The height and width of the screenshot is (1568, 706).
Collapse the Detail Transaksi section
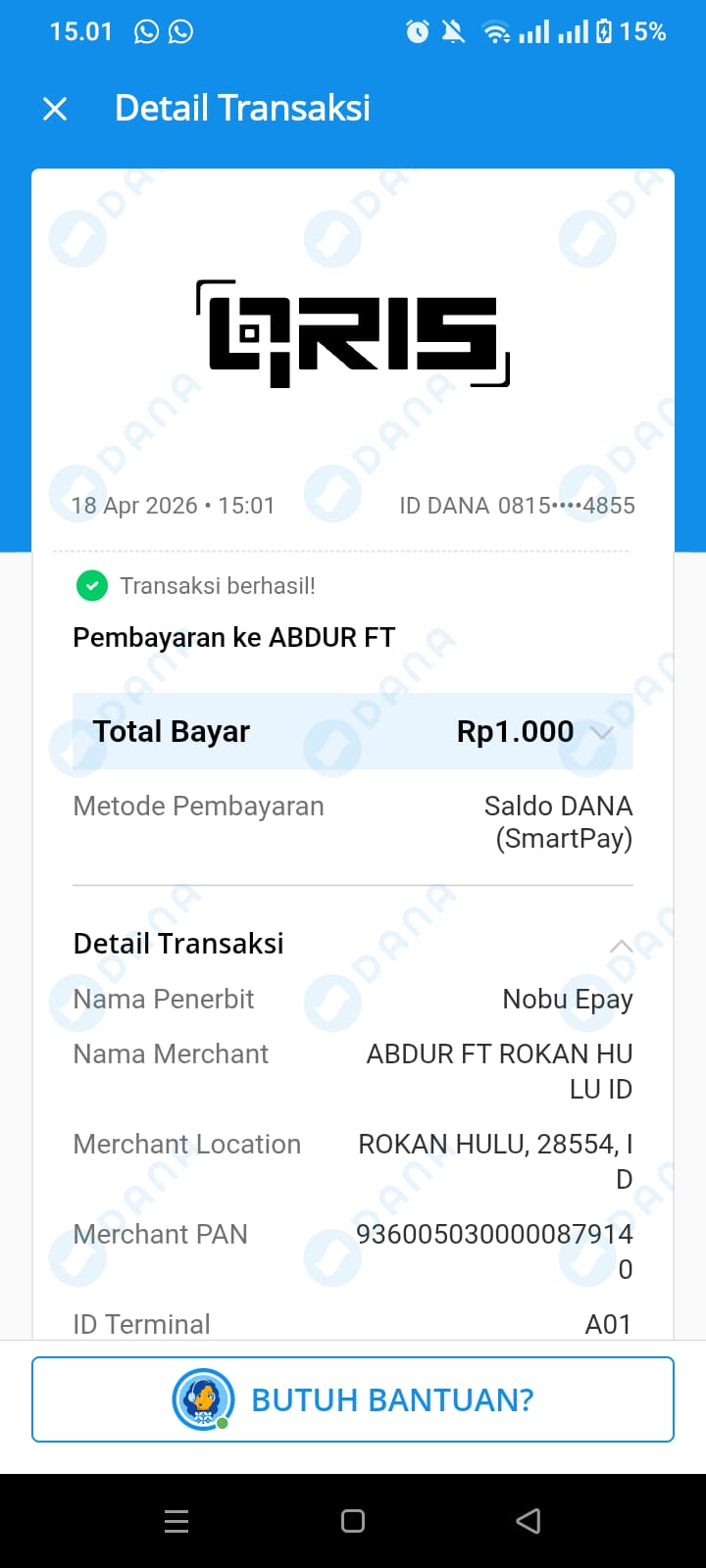[621, 946]
